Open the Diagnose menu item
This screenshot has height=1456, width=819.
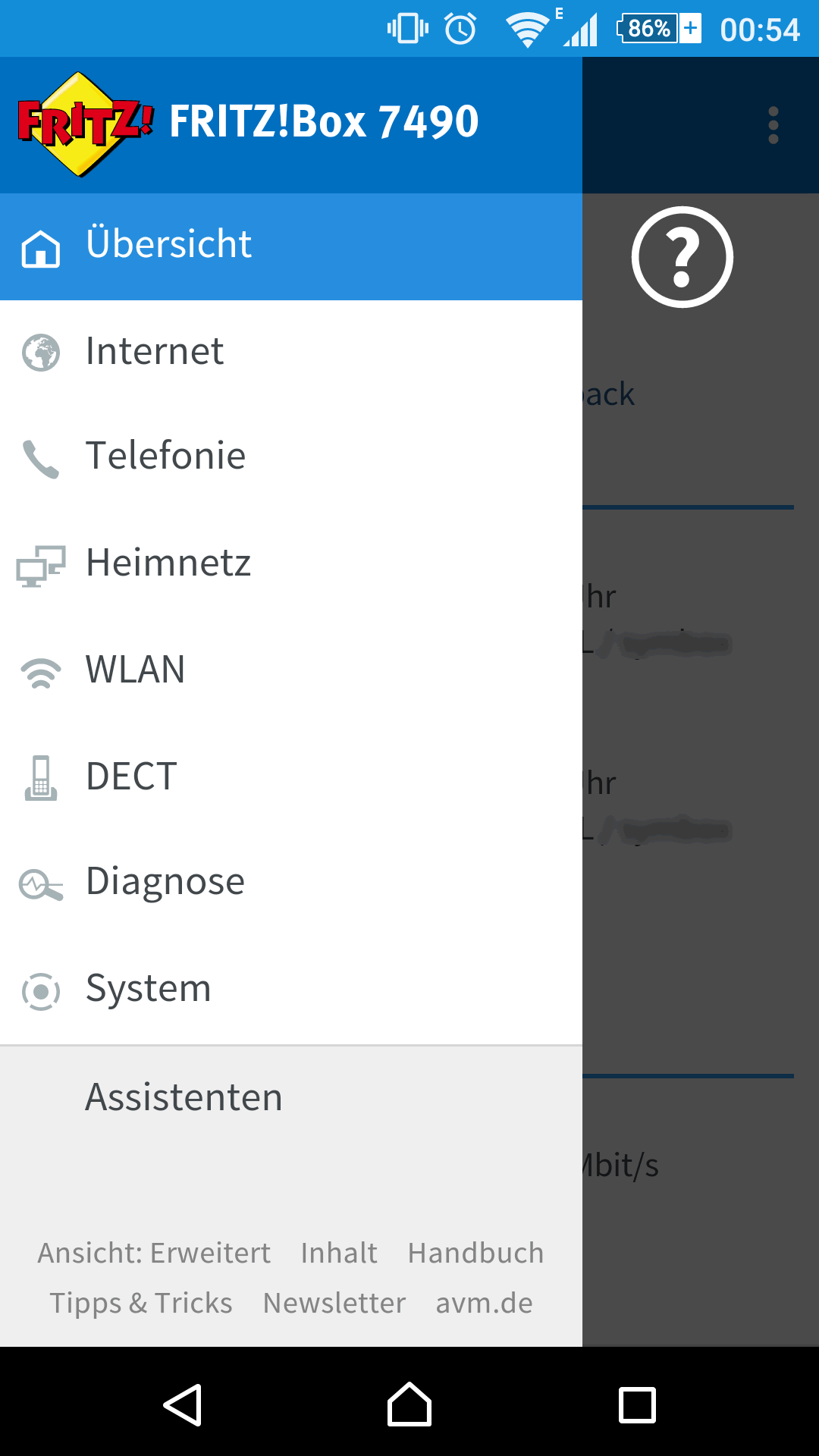pos(291,883)
